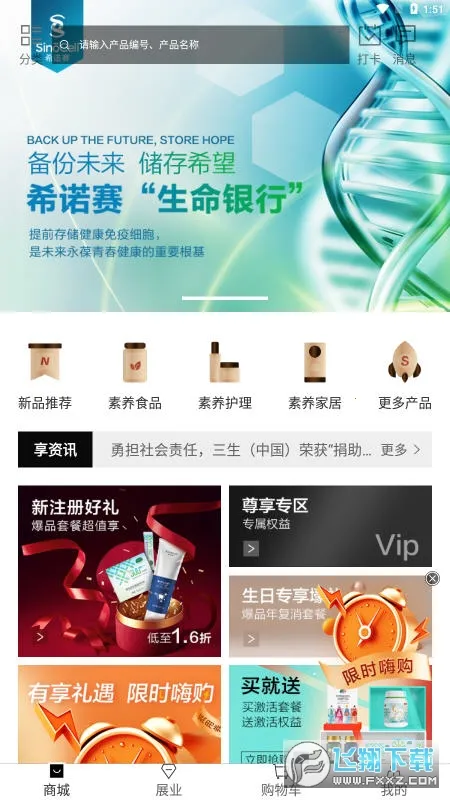Screen dimensions: 450x800
Task: Open 更多产品
Action: [405, 376]
